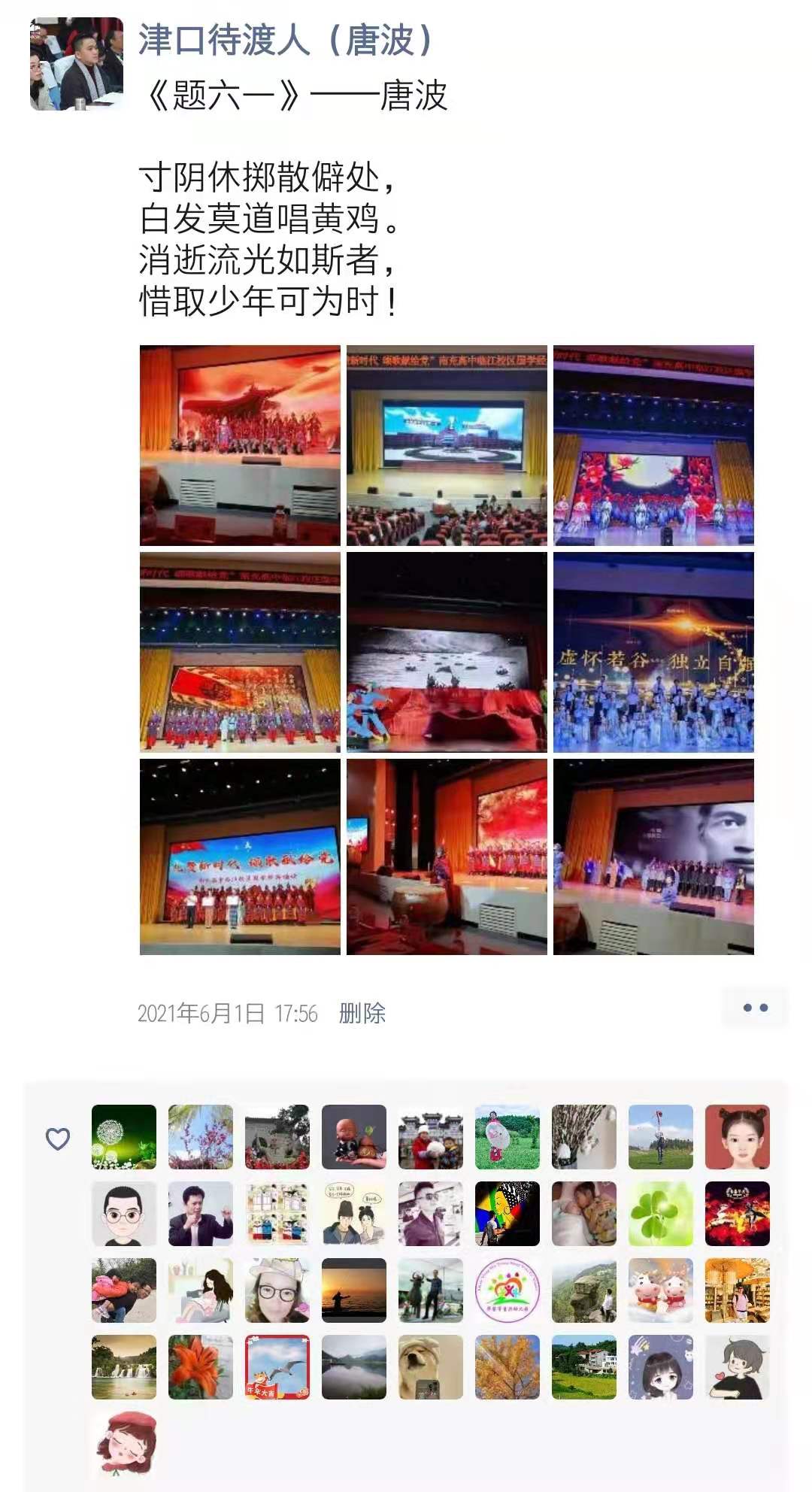Open the poster's profile avatar
The height and width of the screenshot is (1492, 812).
tap(77, 65)
